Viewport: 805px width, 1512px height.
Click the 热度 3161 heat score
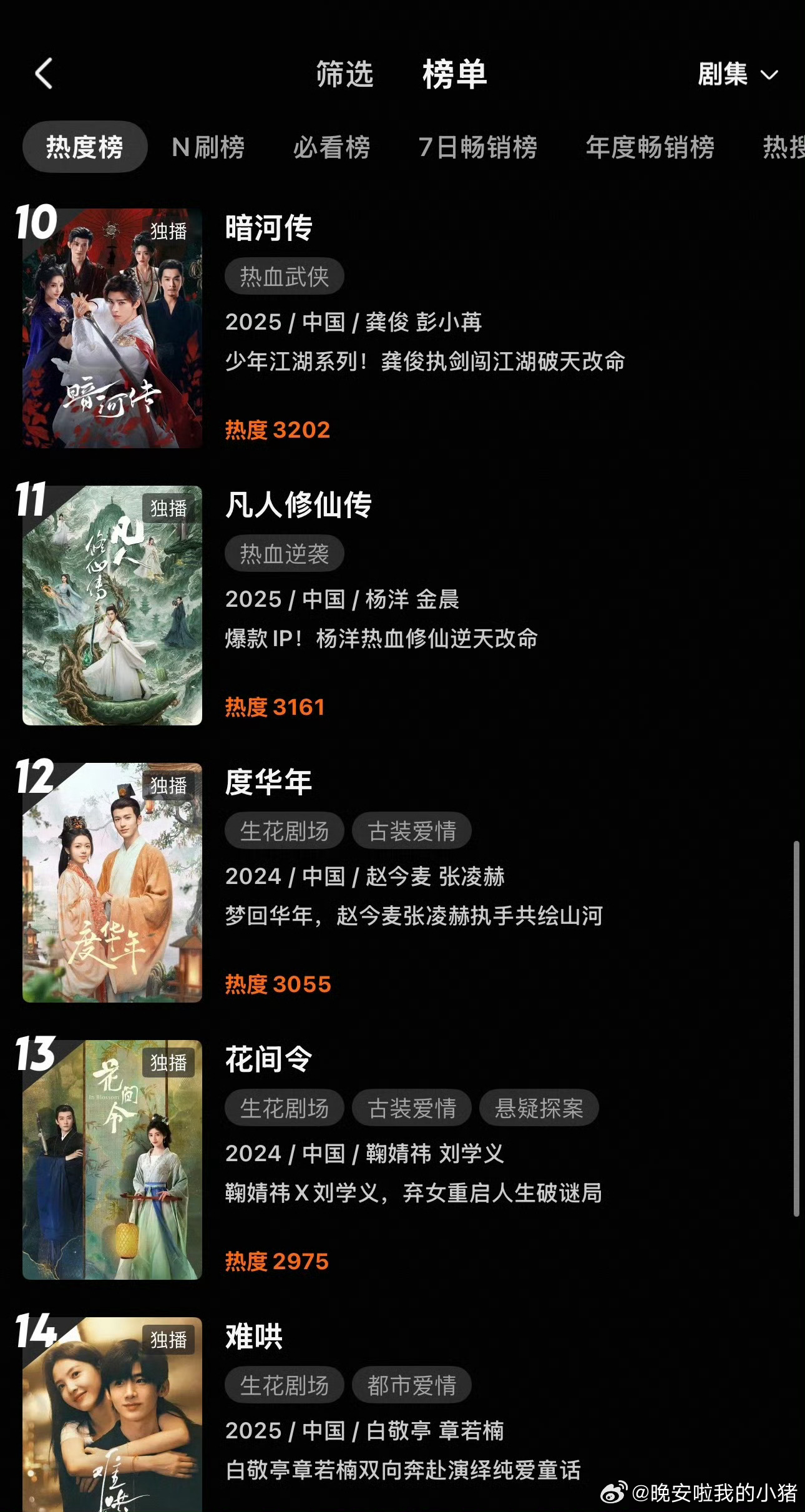pyautogui.click(x=273, y=706)
